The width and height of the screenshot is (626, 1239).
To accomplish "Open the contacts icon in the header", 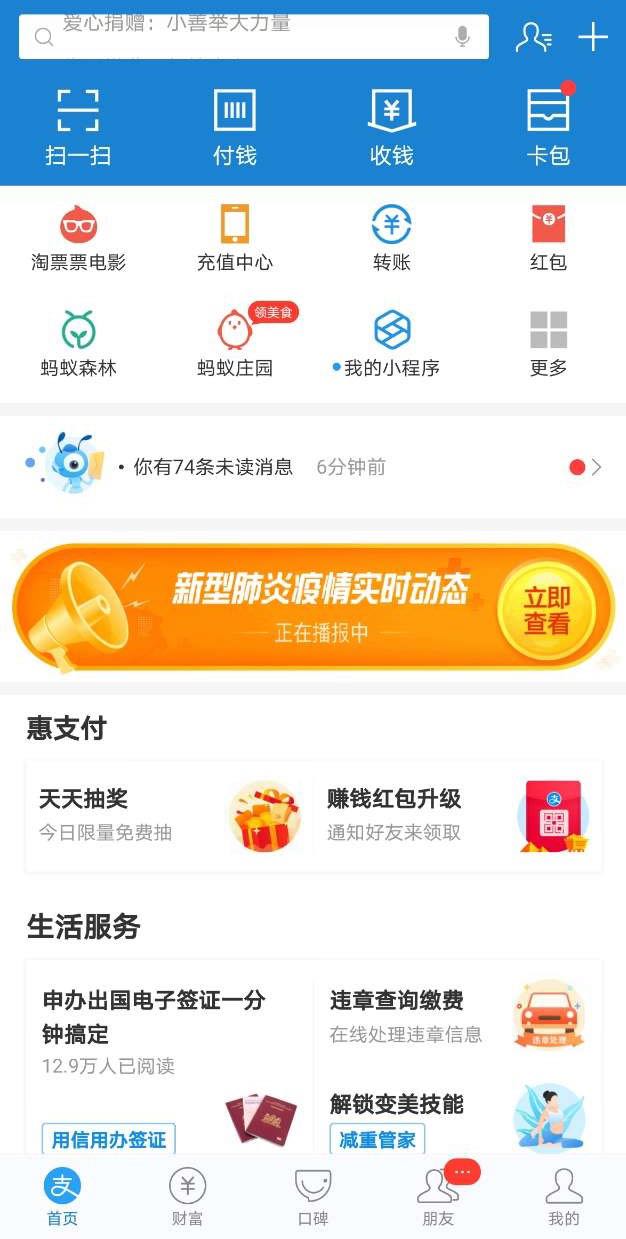I will click(533, 38).
